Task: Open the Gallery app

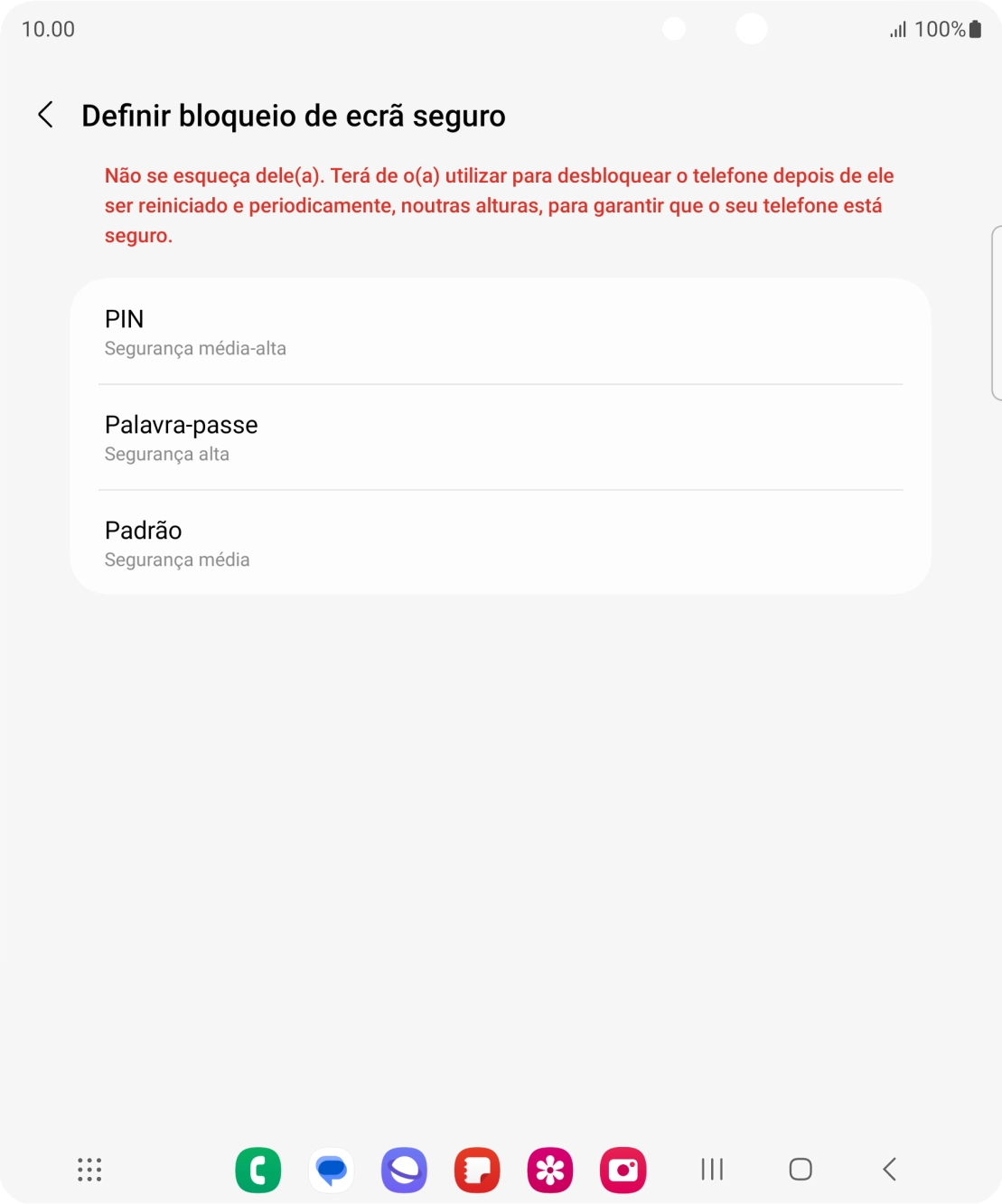Action: click(x=549, y=1169)
